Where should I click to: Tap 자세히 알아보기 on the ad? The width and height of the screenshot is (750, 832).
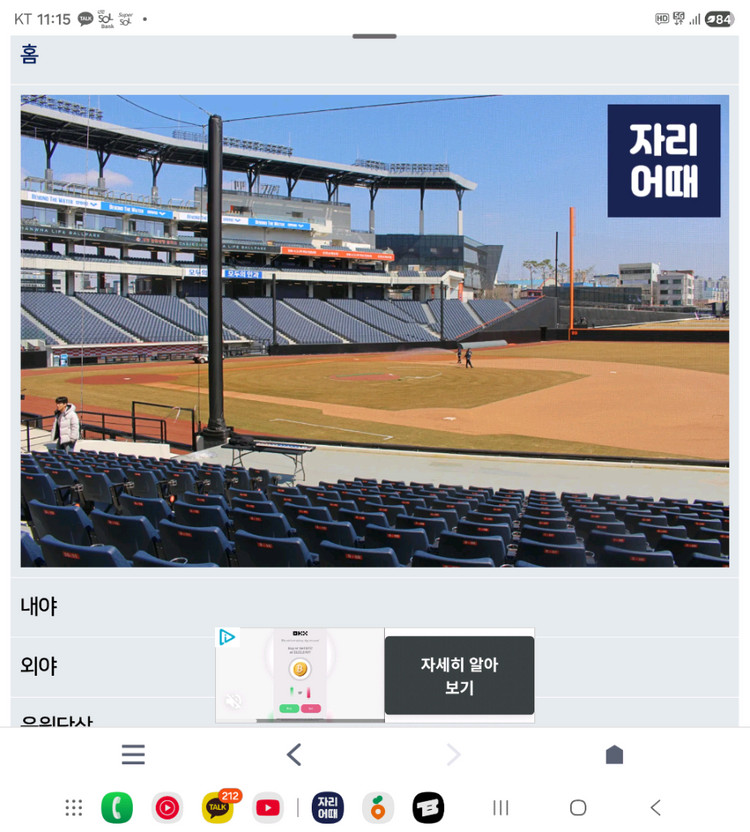coord(459,676)
